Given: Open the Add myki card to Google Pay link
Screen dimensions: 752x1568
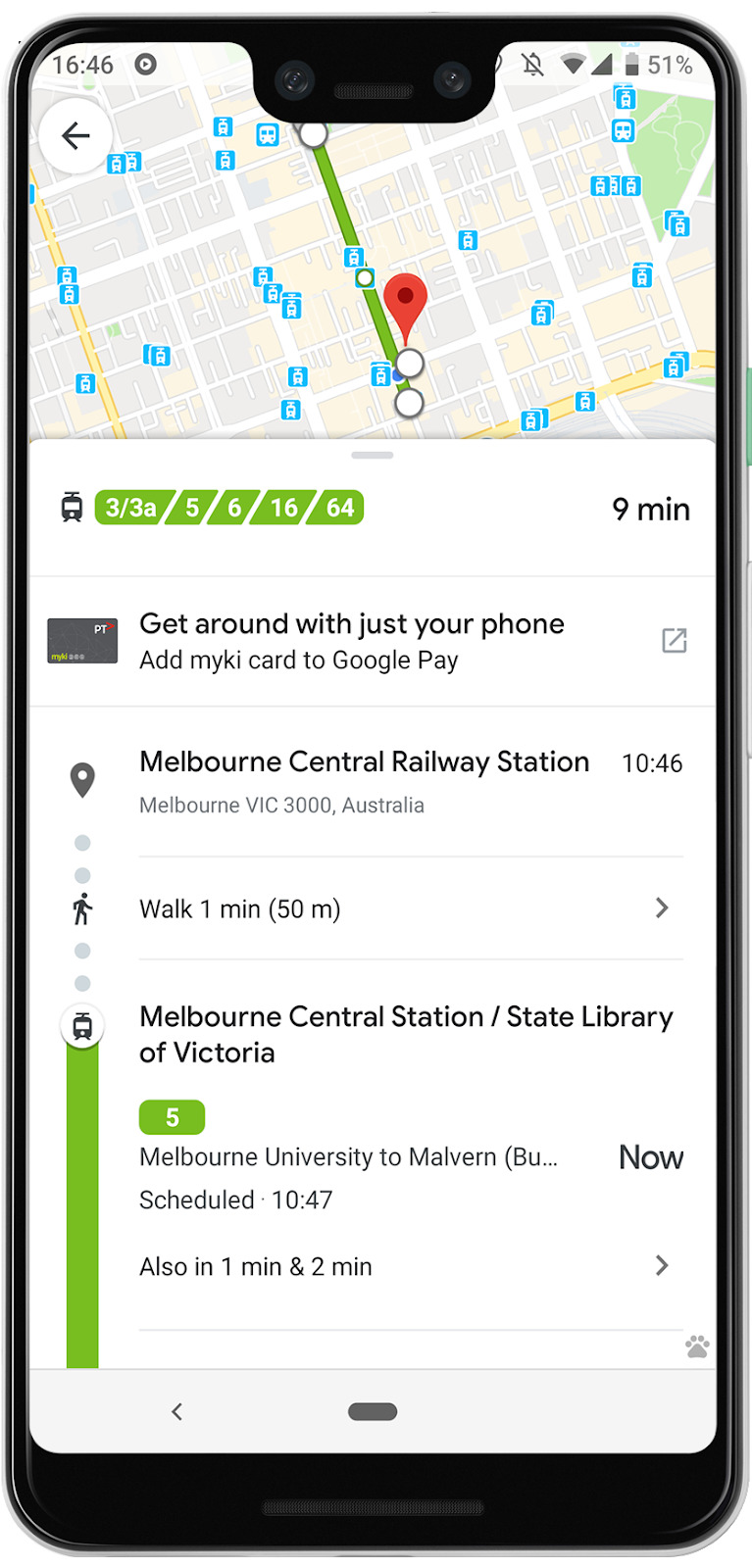Looking at the screenshot, I should tap(674, 641).
